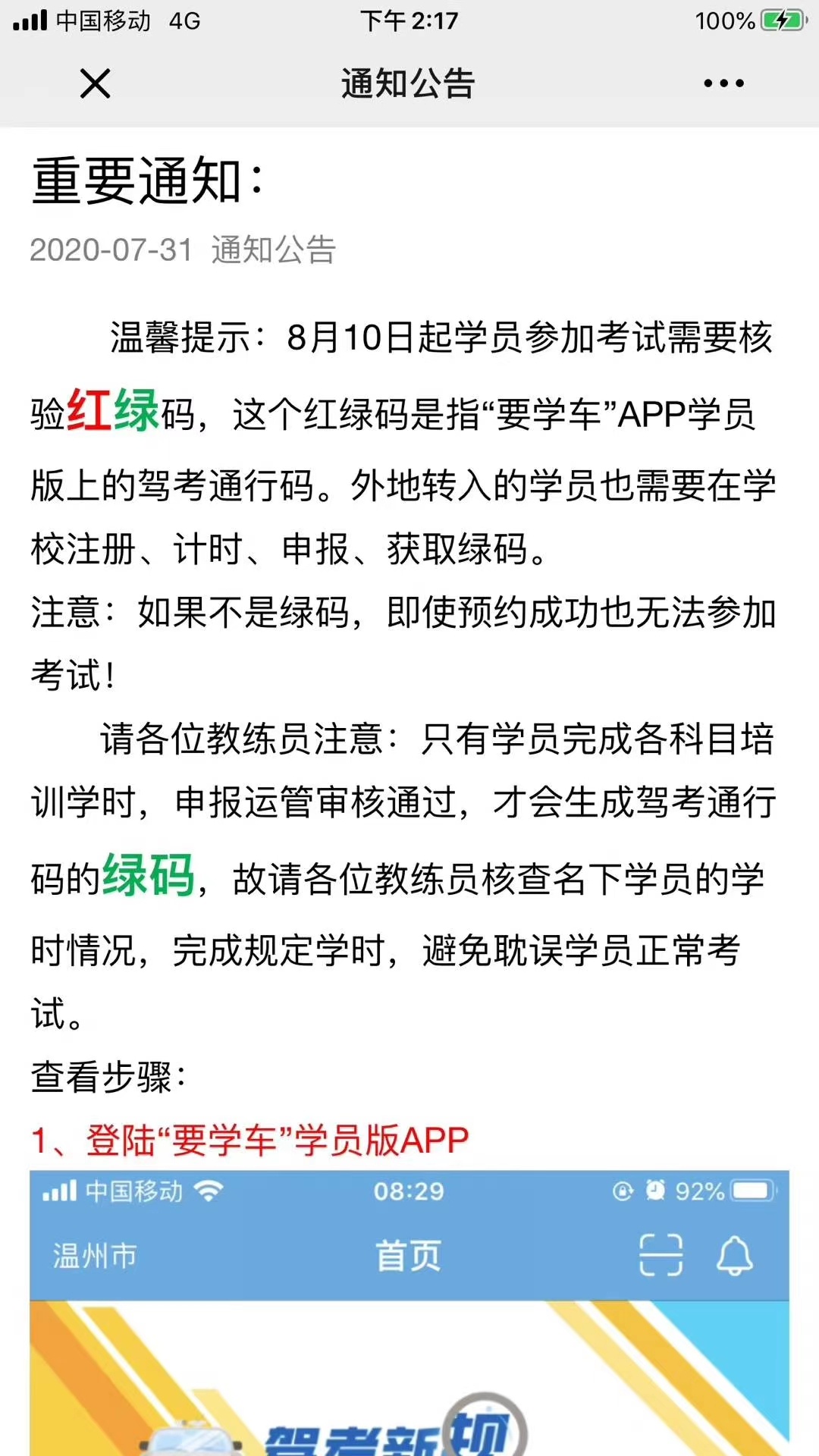Open the embedded 要学车 app screenshot image
Image resolution: width=819 pixels, height=1456 pixels.
click(409, 1313)
